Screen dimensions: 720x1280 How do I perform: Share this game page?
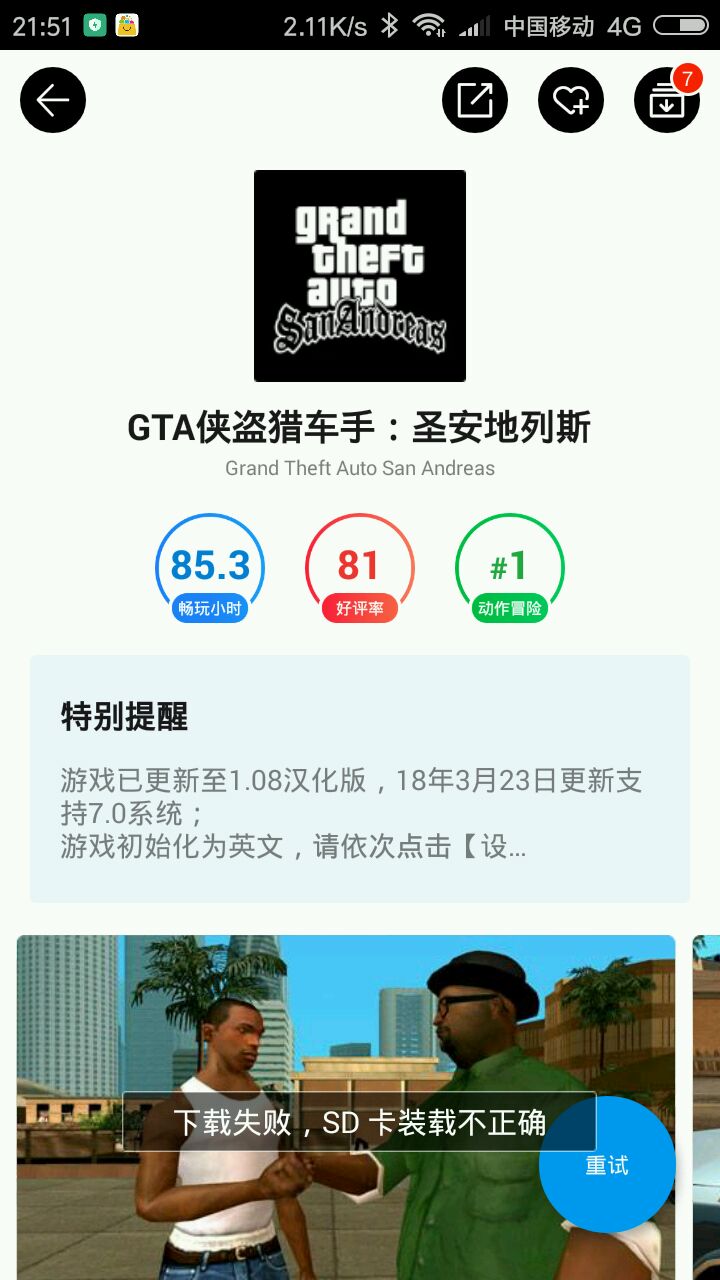point(475,100)
